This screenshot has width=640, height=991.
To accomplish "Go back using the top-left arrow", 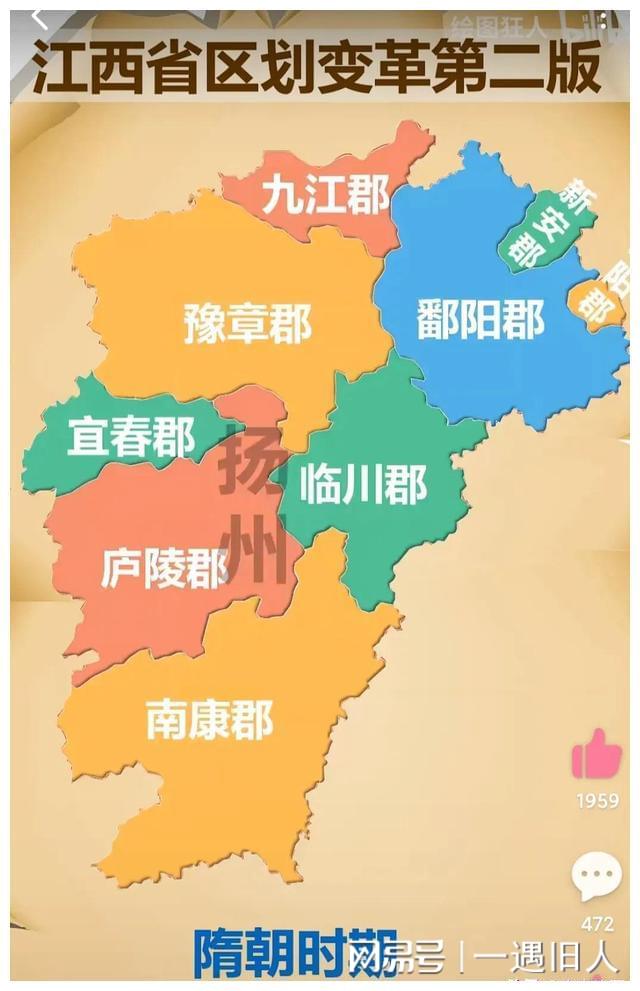I will [40, 20].
